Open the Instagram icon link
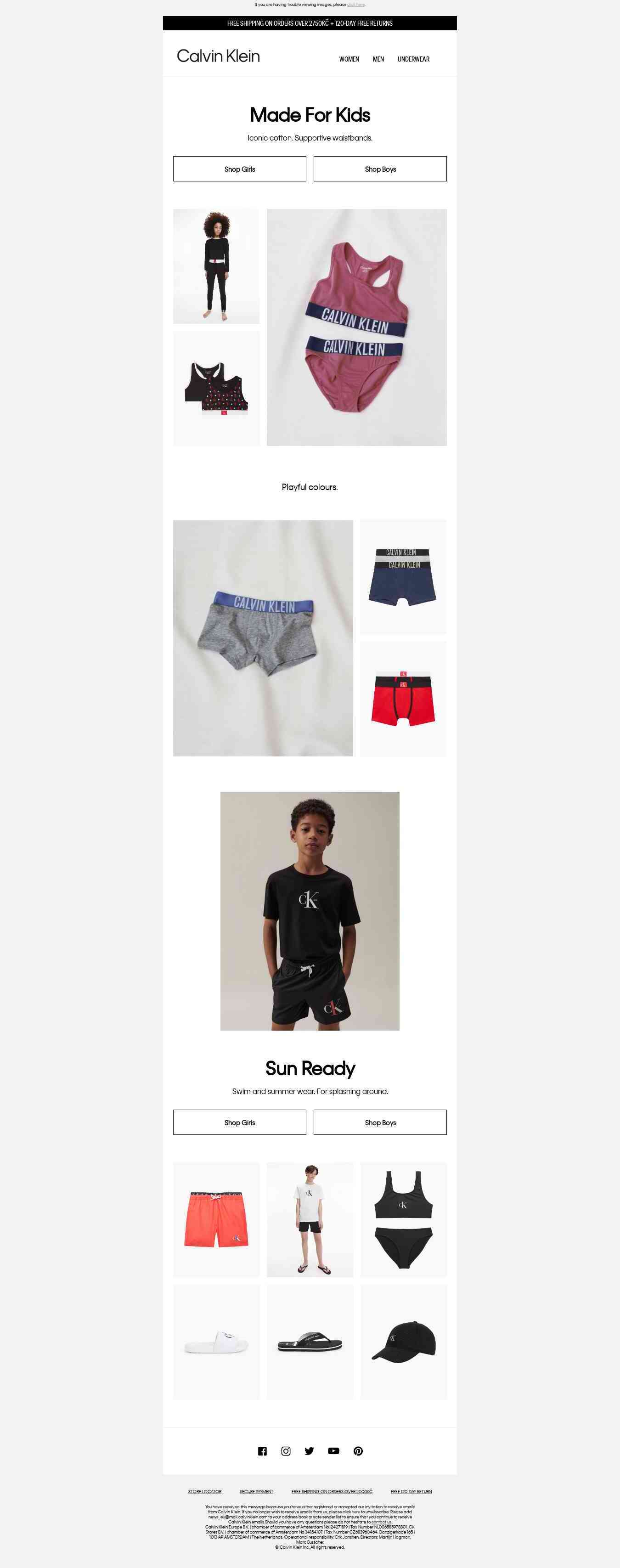This screenshot has height=1568, width=620. (x=285, y=1451)
